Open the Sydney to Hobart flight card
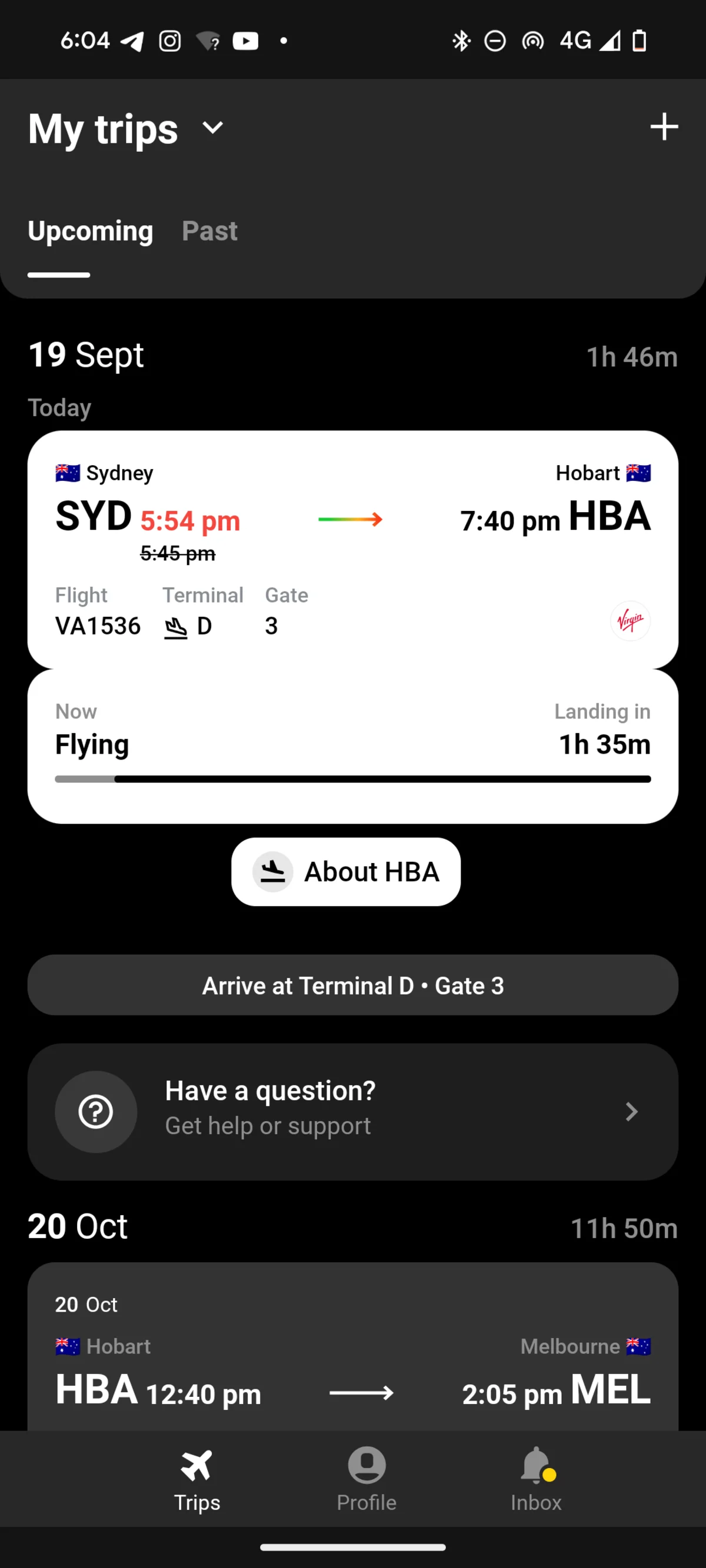The height and width of the screenshot is (1568, 706). 352,549
